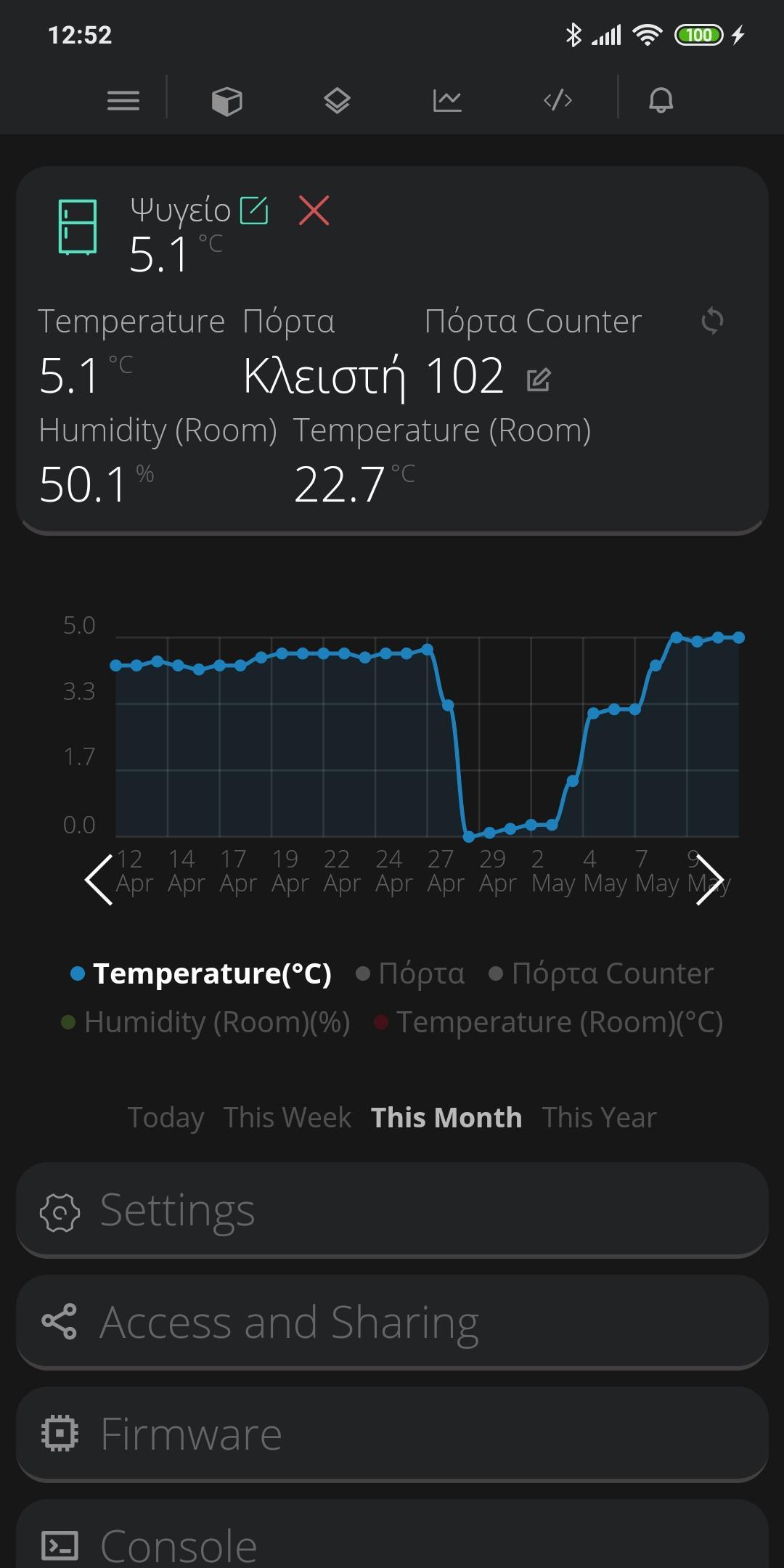
Task: Toggle Humidity (Room)(%) chart series
Action: [x=205, y=1022]
